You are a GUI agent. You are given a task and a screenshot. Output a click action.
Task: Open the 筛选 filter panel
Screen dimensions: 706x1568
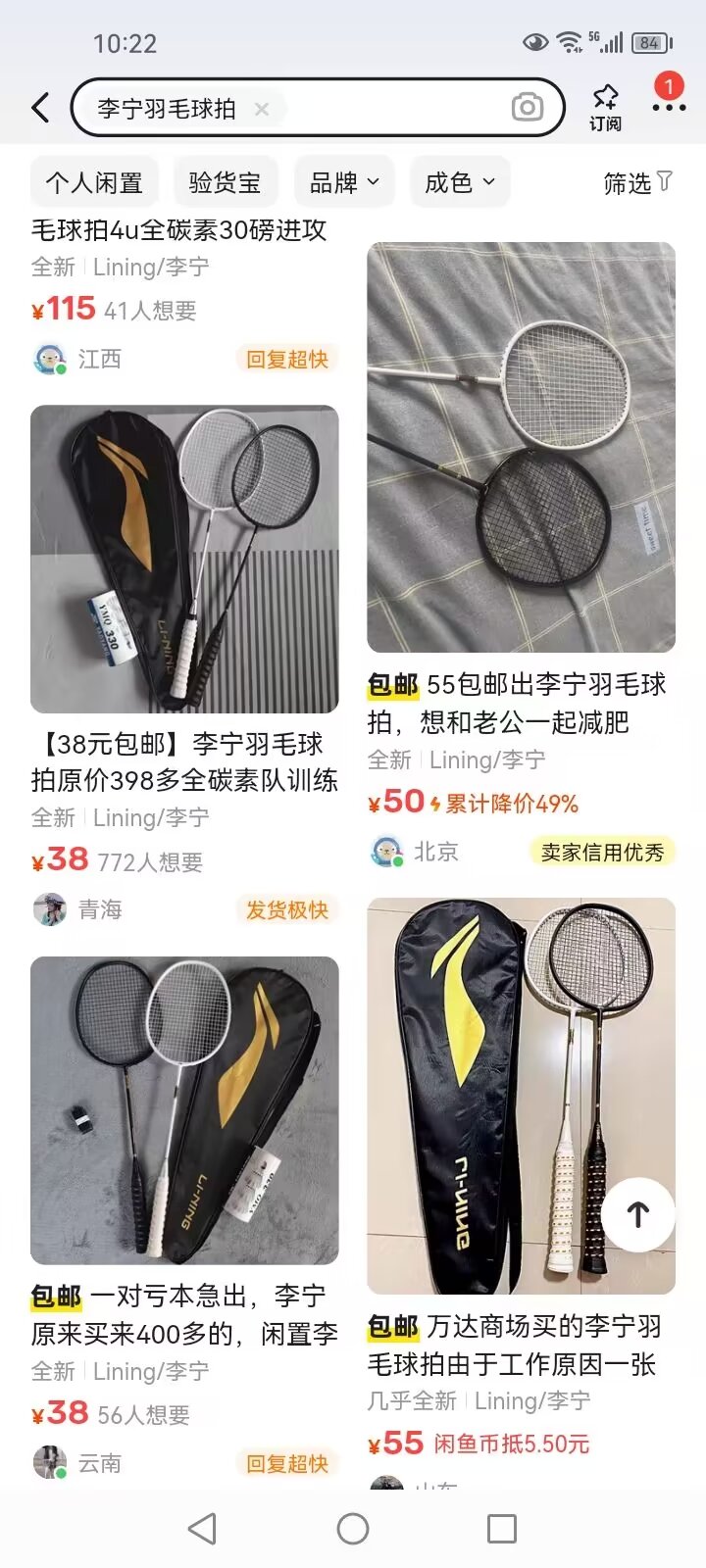tap(637, 182)
